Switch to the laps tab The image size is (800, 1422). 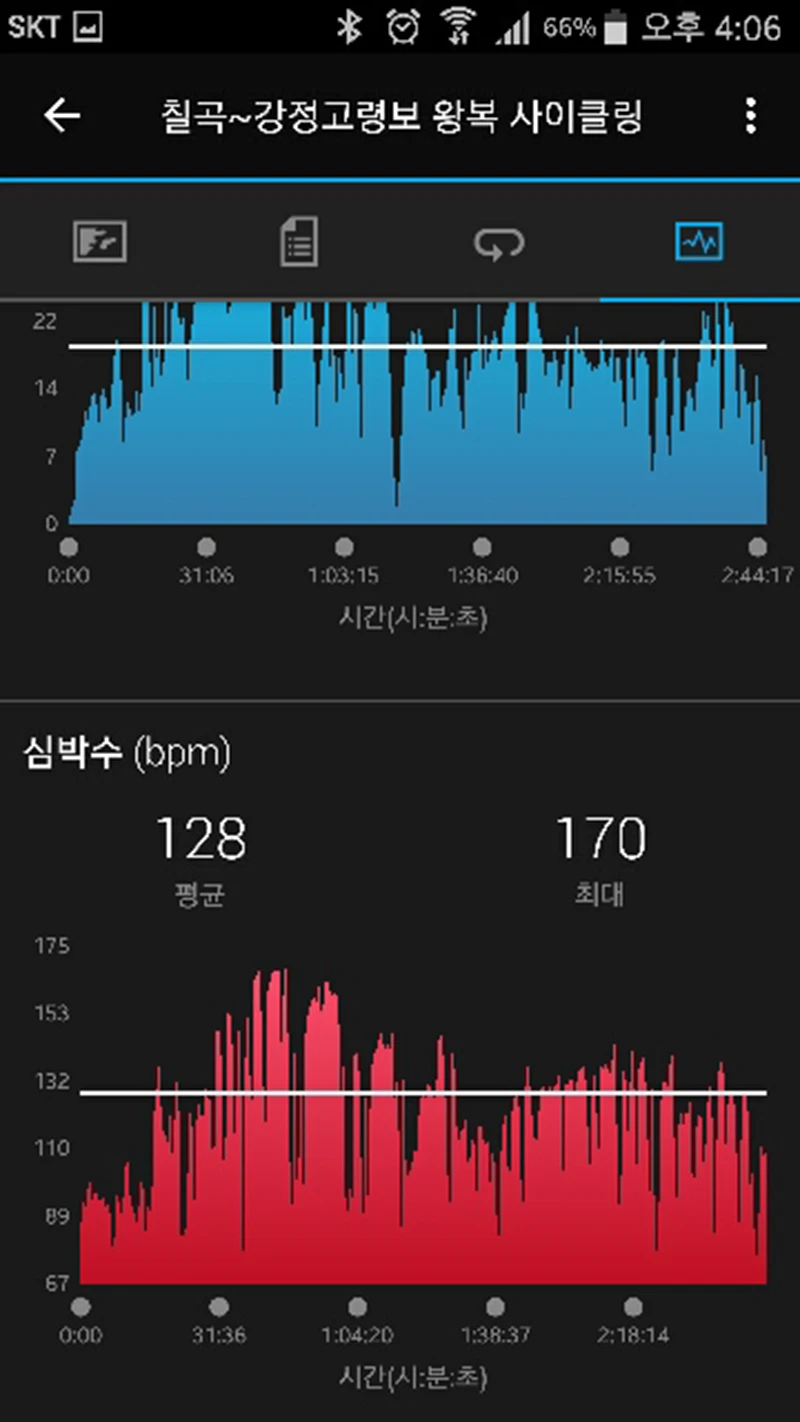(499, 242)
